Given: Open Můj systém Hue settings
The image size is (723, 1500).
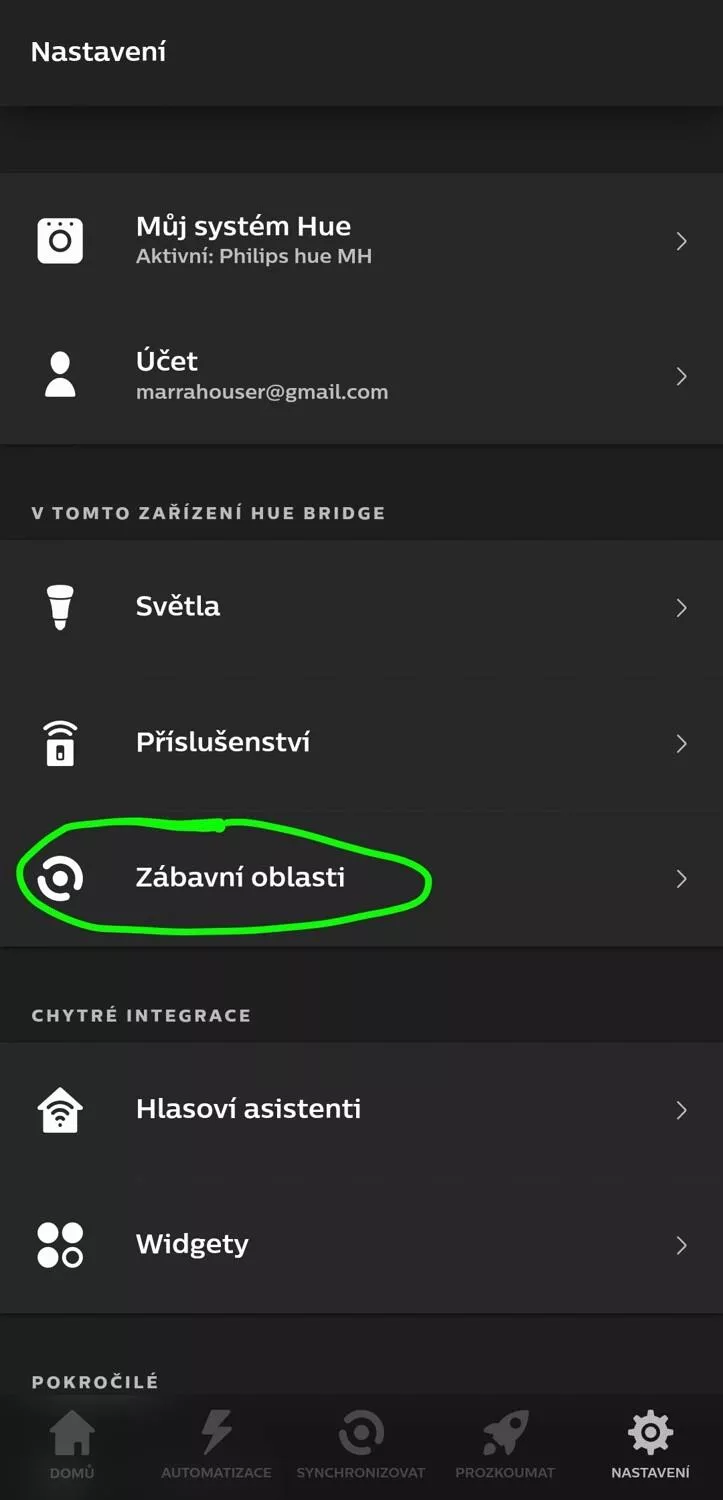Looking at the screenshot, I should click(361, 241).
